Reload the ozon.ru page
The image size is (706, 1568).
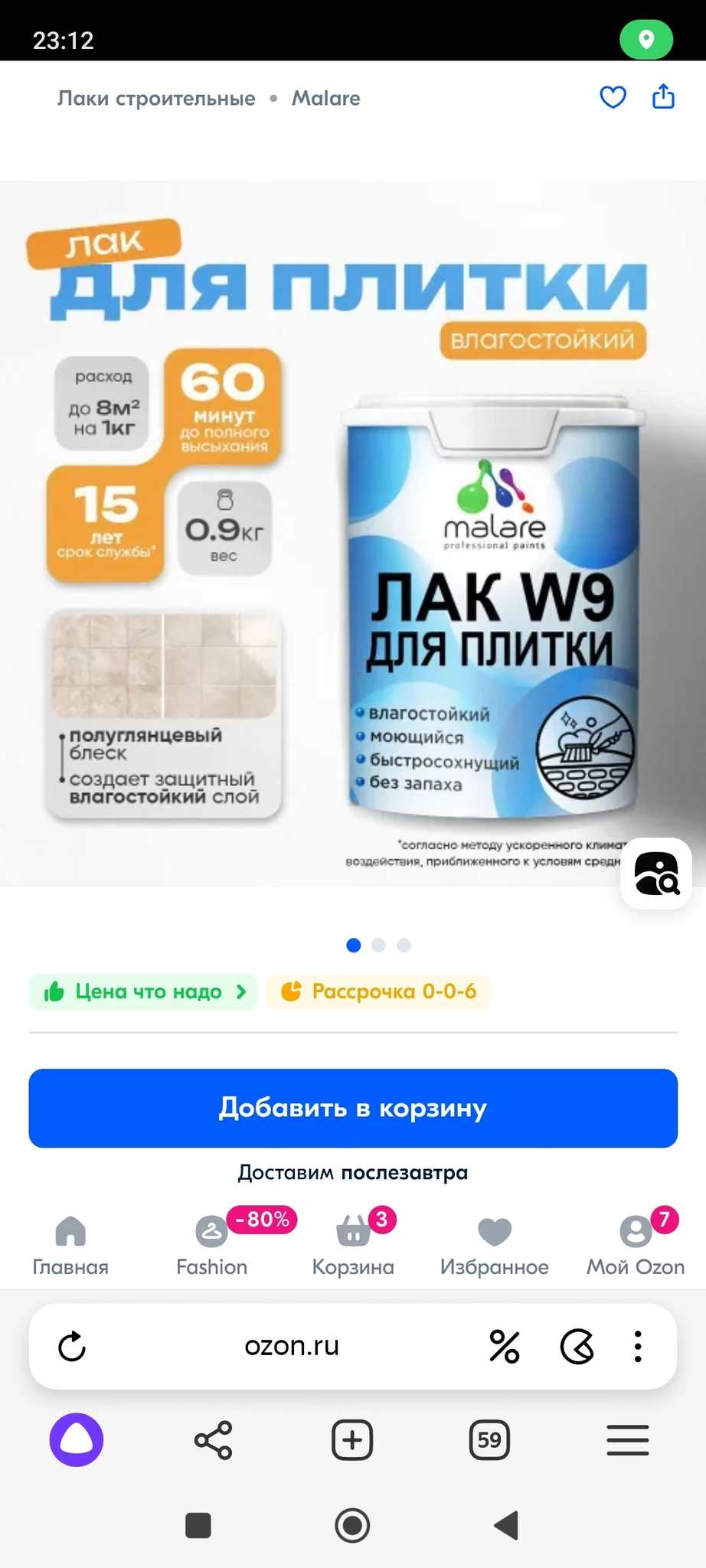[72, 1346]
